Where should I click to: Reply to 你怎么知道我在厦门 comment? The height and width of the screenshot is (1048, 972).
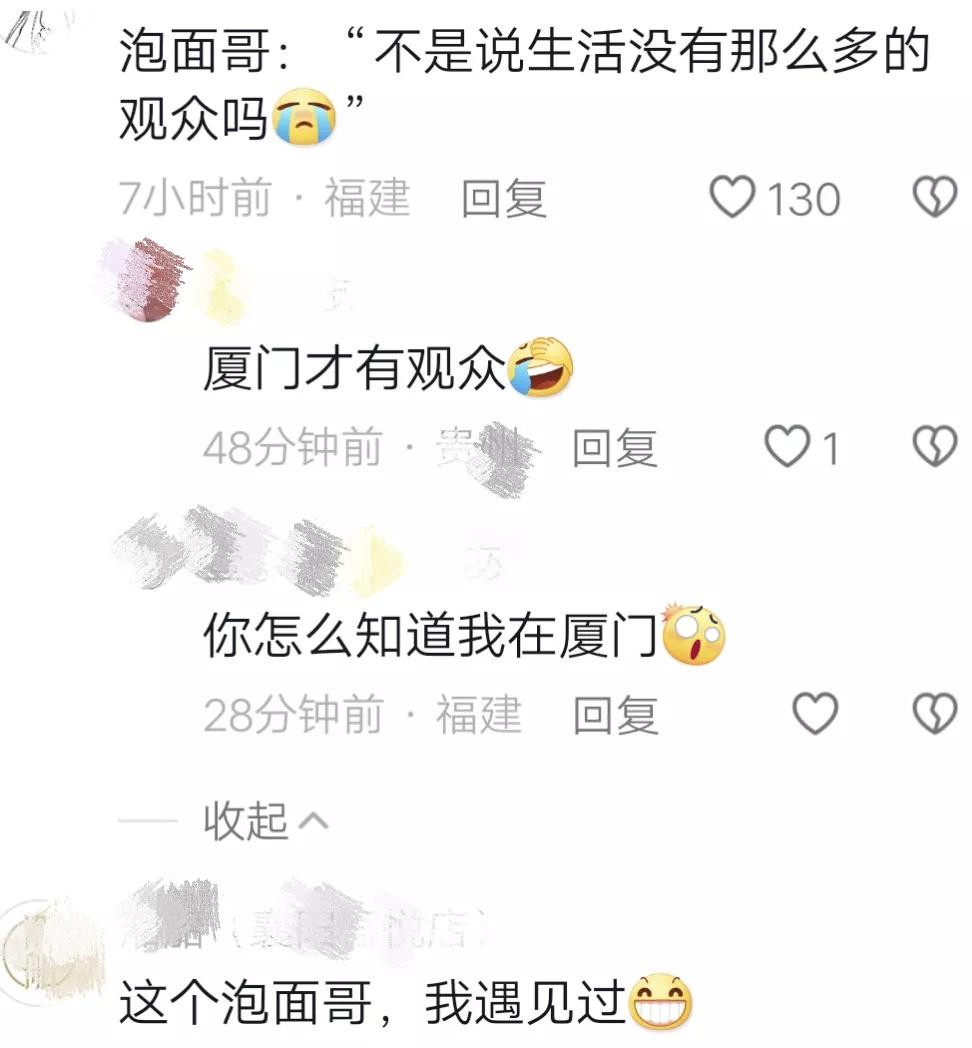tap(616, 715)
